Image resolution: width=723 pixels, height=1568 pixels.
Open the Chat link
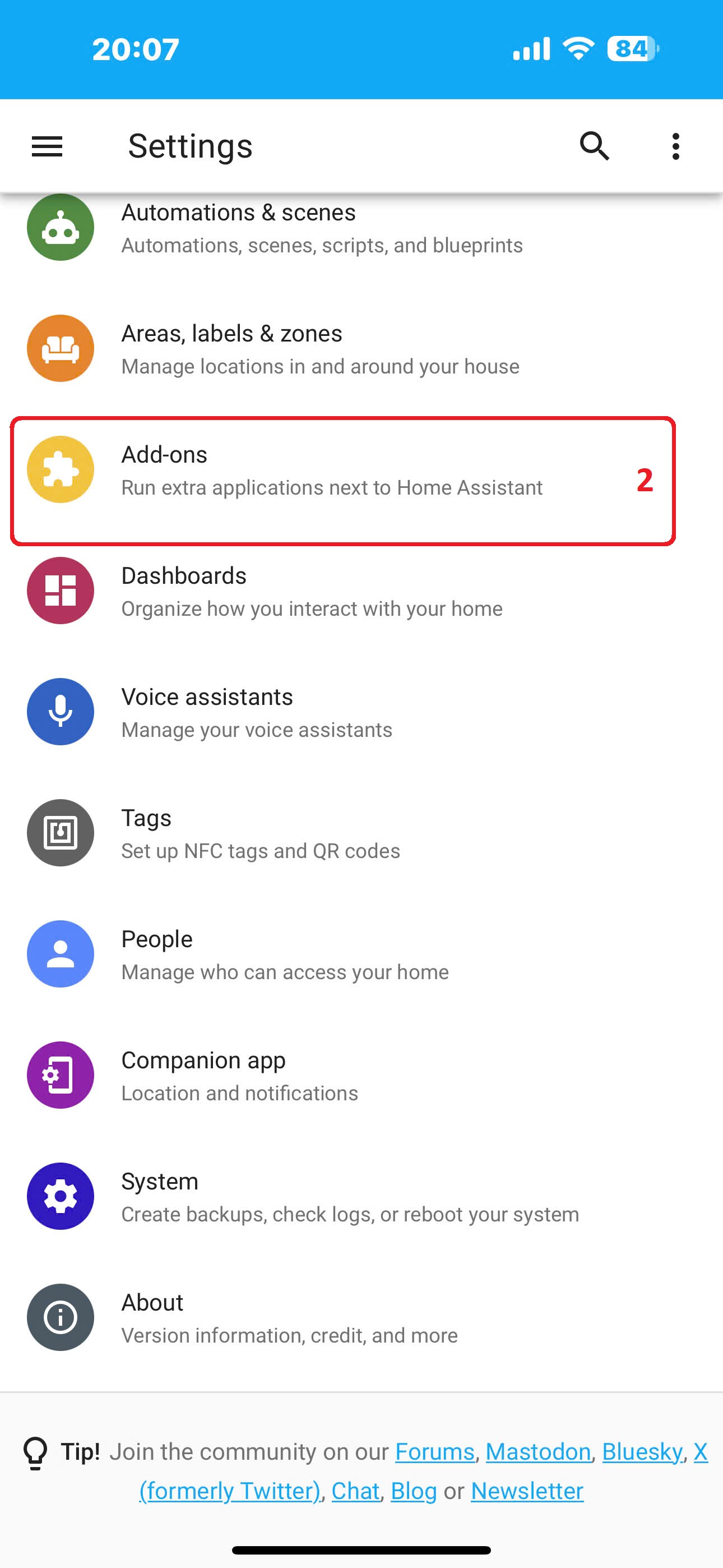(x=355, y=1491)
